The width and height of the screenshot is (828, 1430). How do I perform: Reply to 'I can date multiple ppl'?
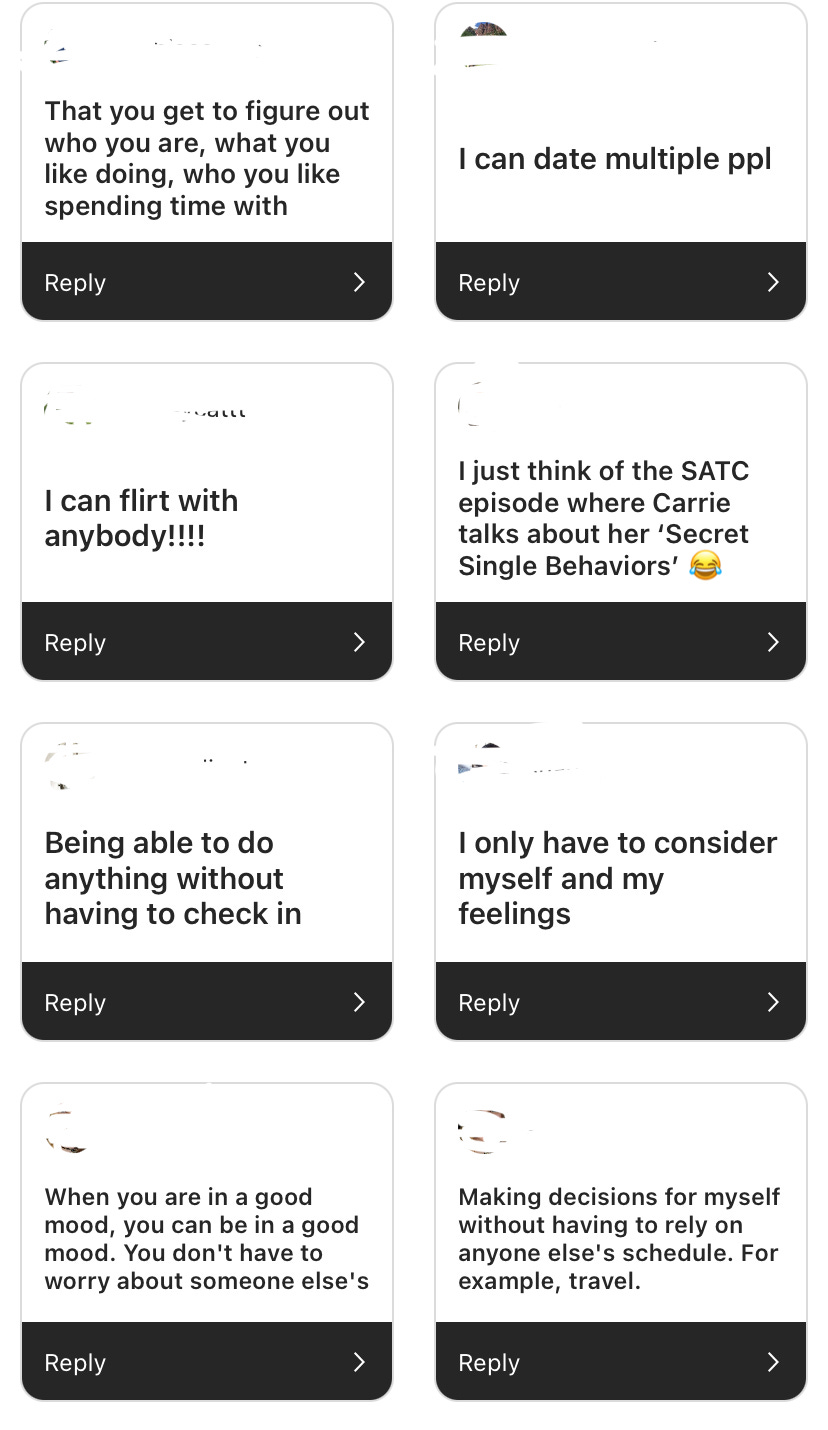pyautogui.click(x=621, y=282)
